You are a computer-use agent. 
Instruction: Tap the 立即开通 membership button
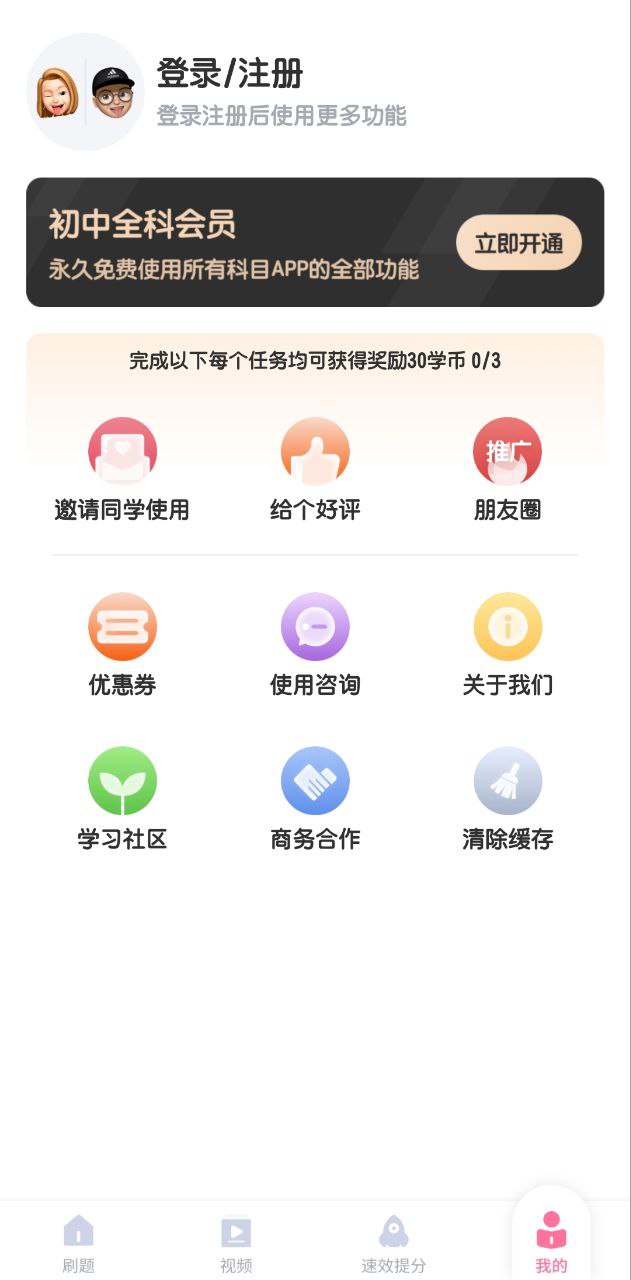point(518,243)
